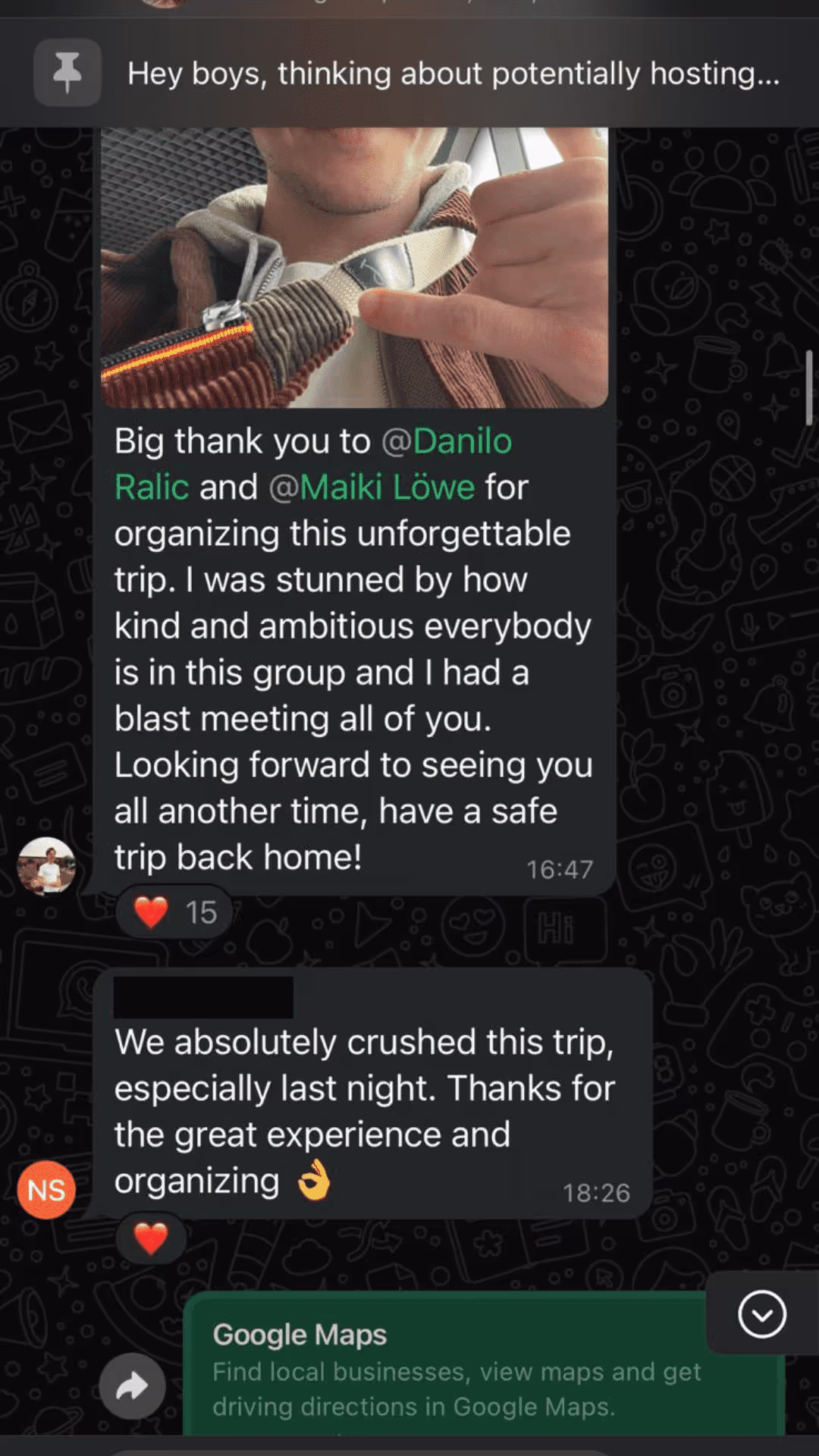The image size is (819, 1456).
Task: View heart reaction on the 18:26 message
Action: click(x=151, y=1238)
